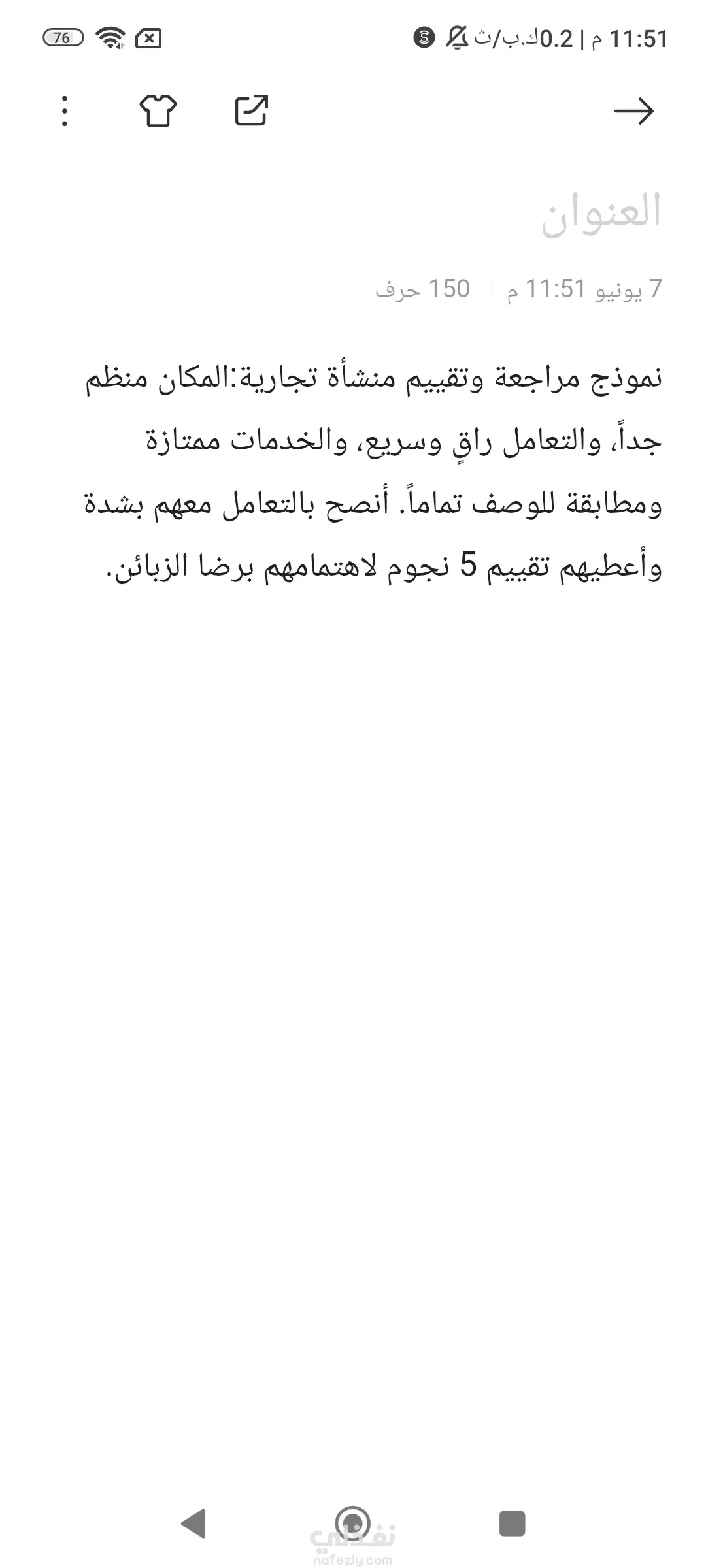Tap the system back button
This screenshot has height=1568, width=706.
pyautogui.click(x=193, y=1524)
